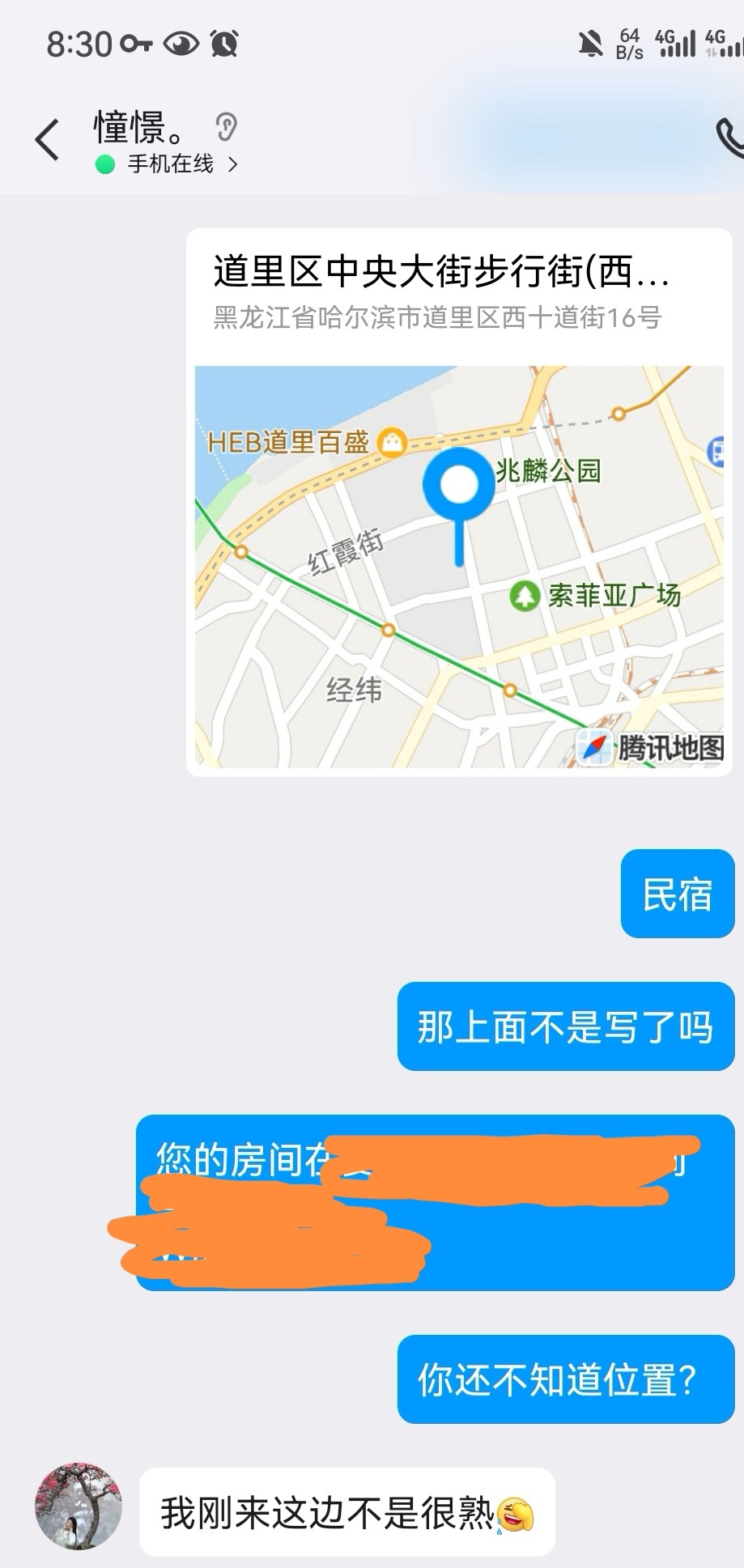Go back from the 憧憬 chat

[47, 139]
